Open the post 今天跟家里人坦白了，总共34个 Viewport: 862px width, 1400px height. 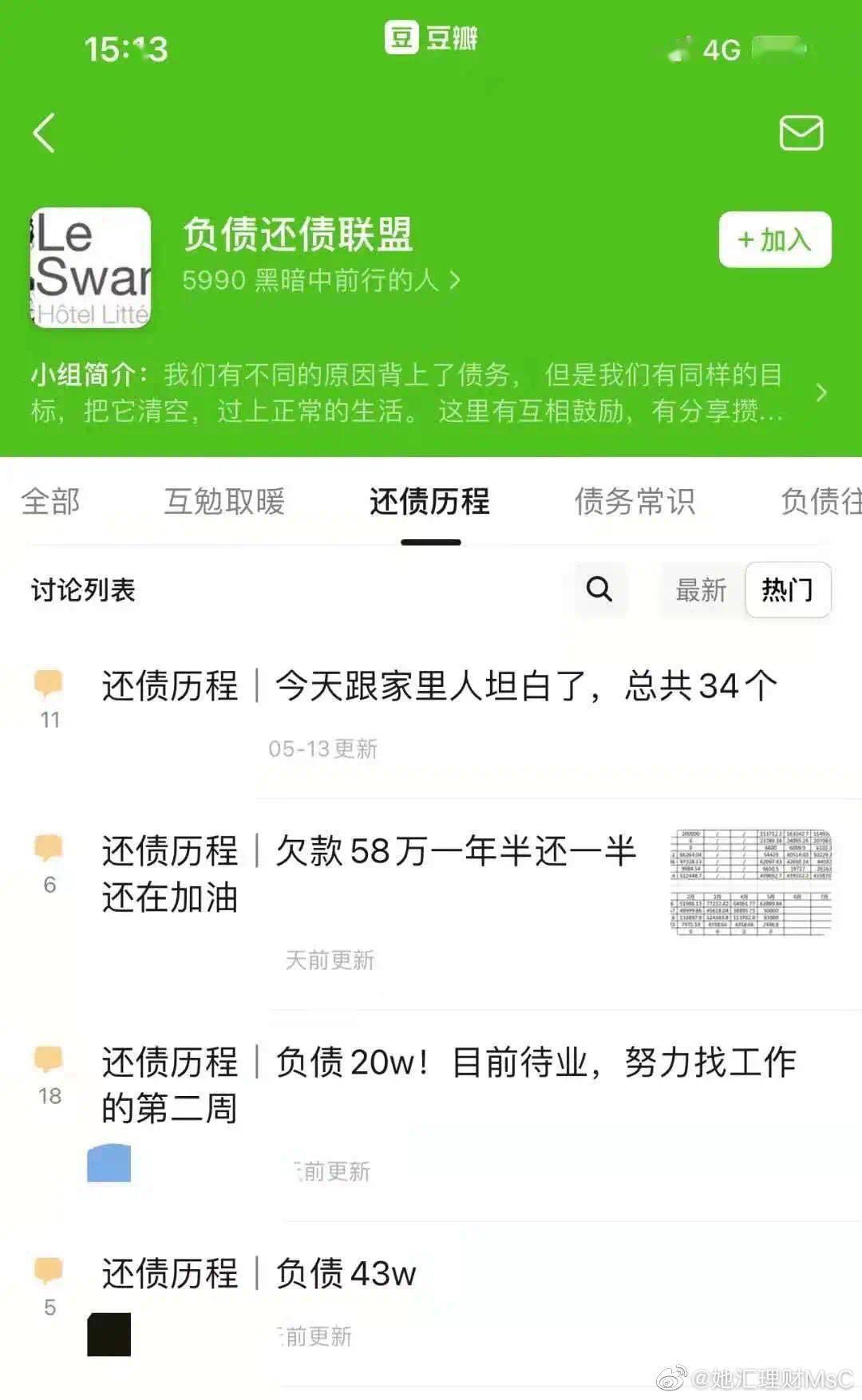(x=439, y=686)
